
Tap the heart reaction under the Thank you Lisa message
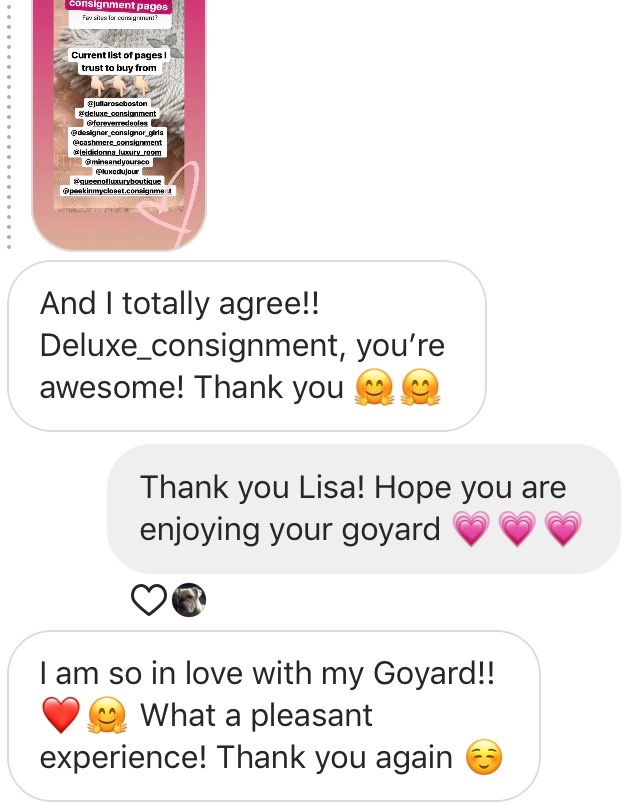pos(148,600)
